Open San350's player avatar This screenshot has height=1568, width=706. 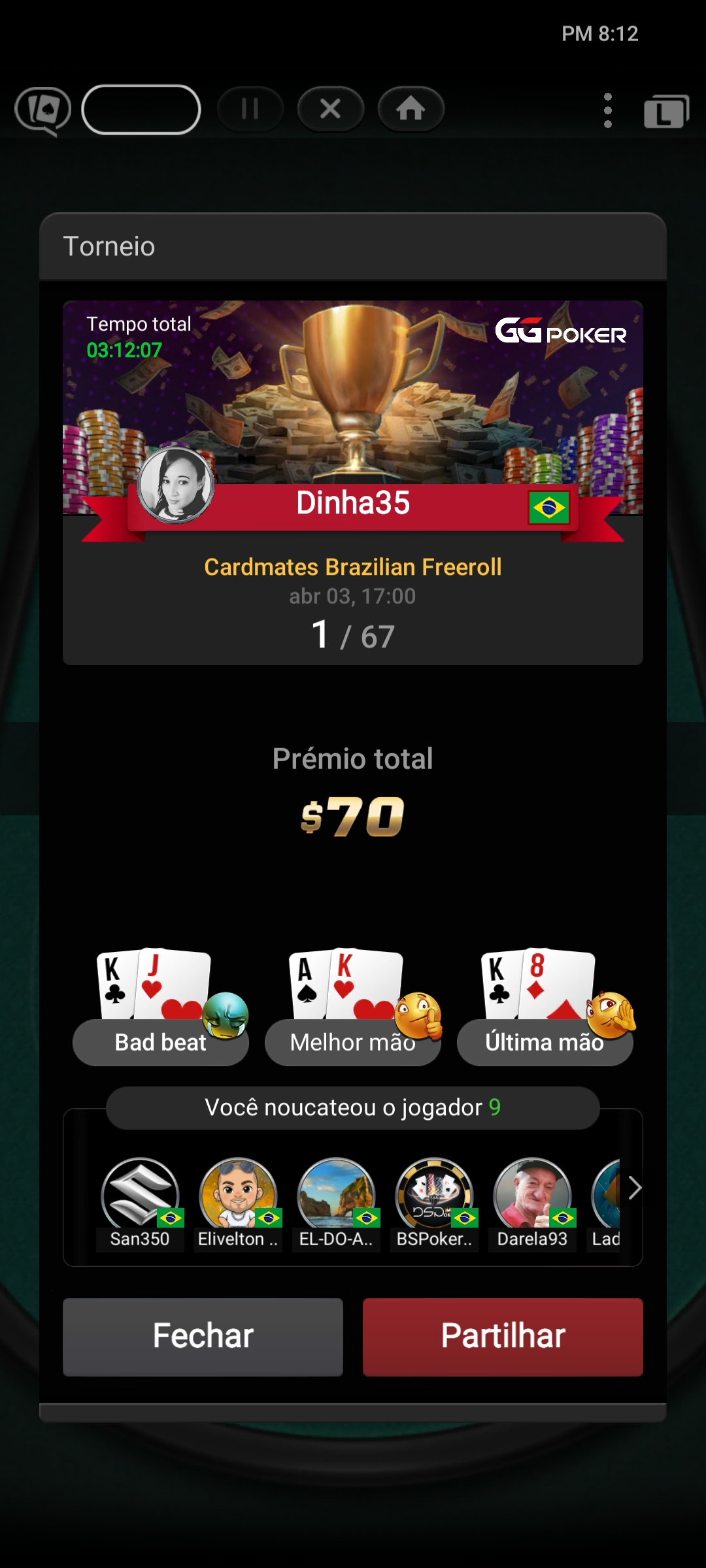140,1196
